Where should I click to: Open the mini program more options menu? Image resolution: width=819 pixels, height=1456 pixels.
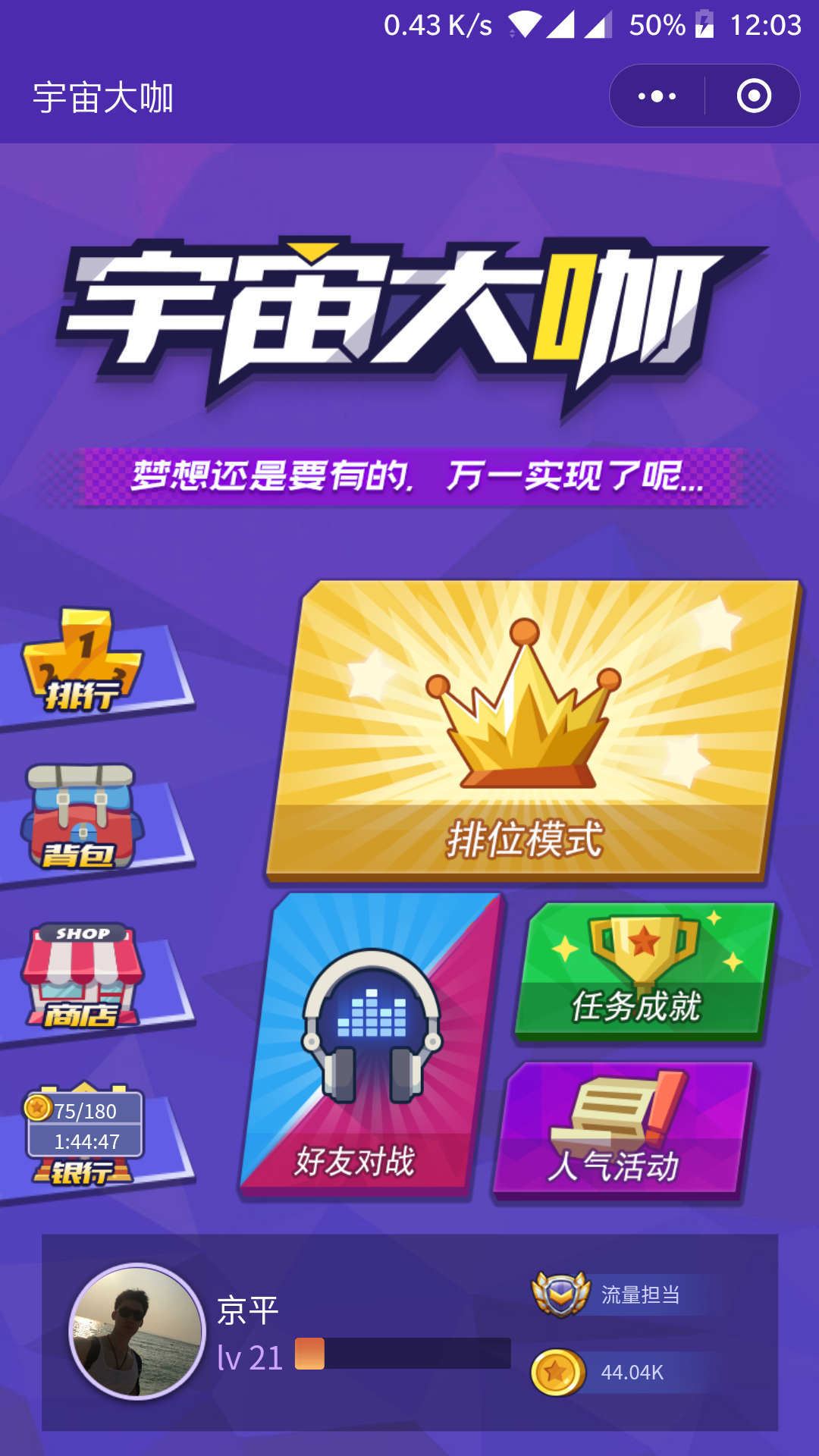[657, 96]
